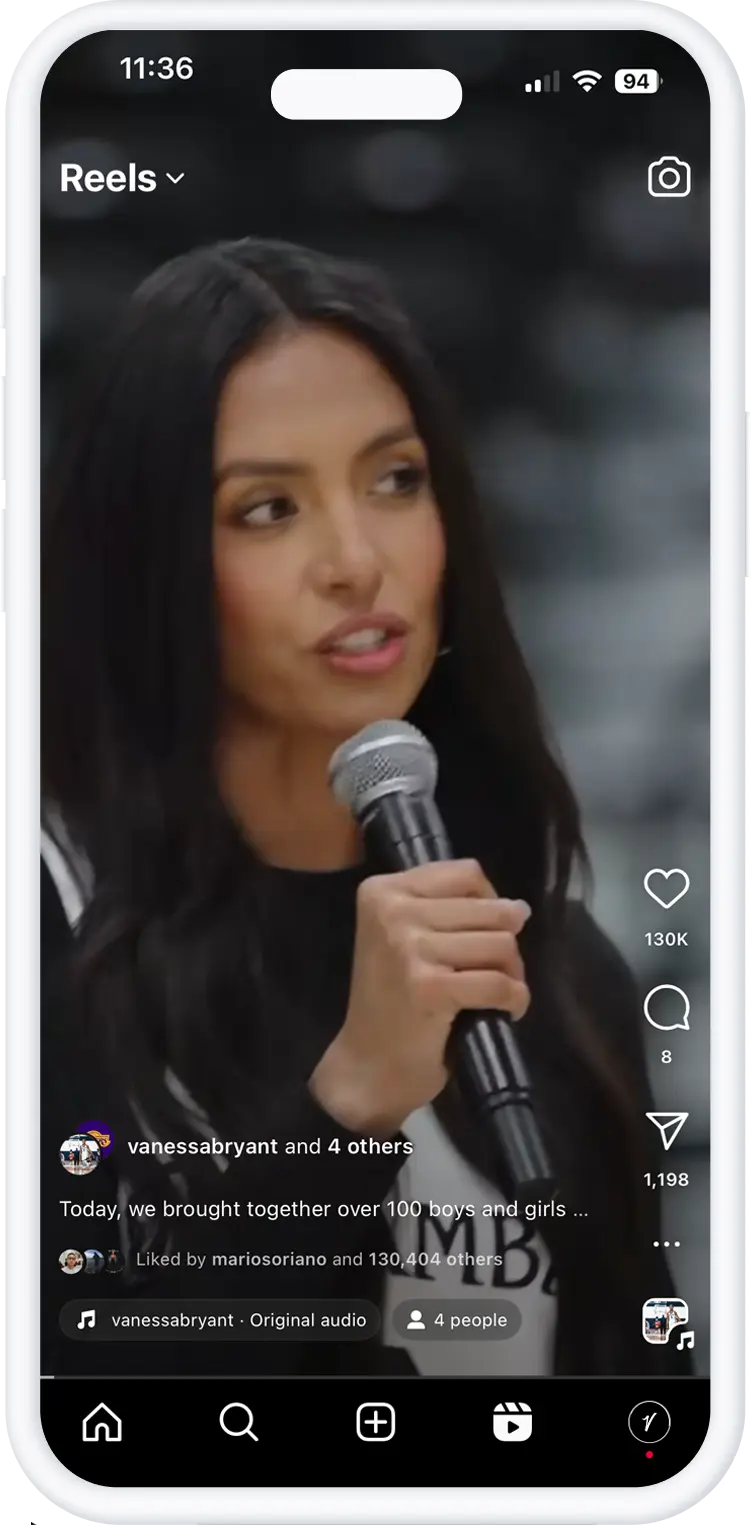This screenshot has height=1525, width=751.
Task: Show the 4 people tagged
Action: tap(457, 1320)
